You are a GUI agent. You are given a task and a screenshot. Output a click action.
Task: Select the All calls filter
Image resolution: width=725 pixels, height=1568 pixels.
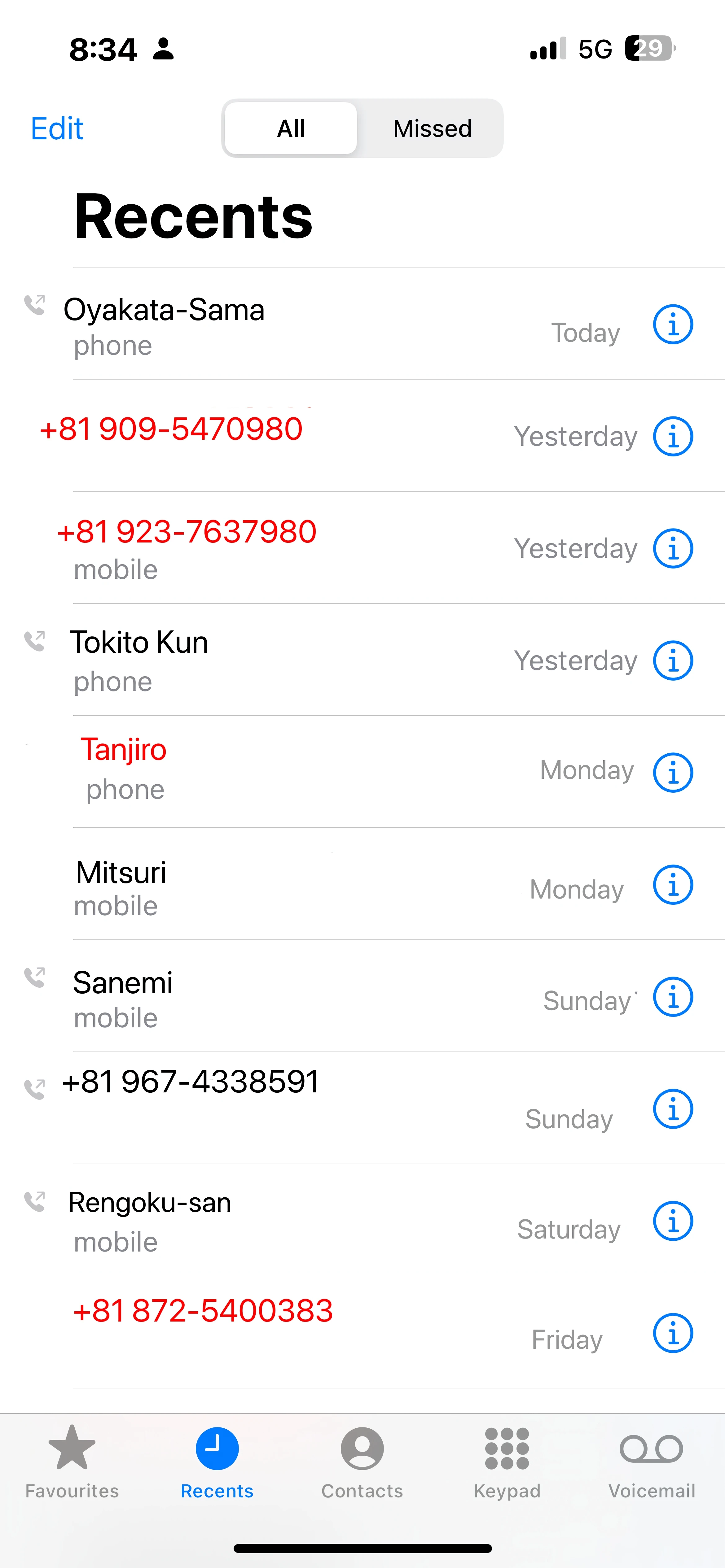click(x=291, y=128)
